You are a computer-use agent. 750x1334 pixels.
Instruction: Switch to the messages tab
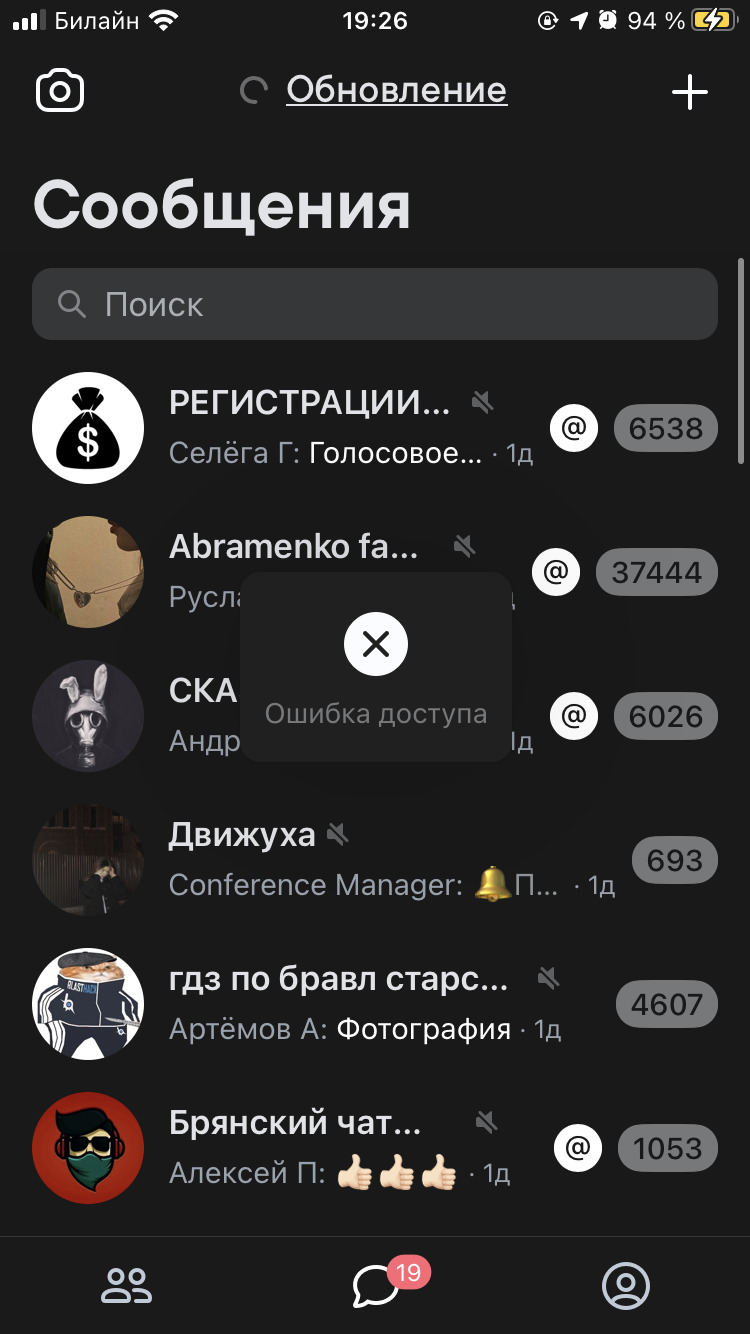[376, 1285]
